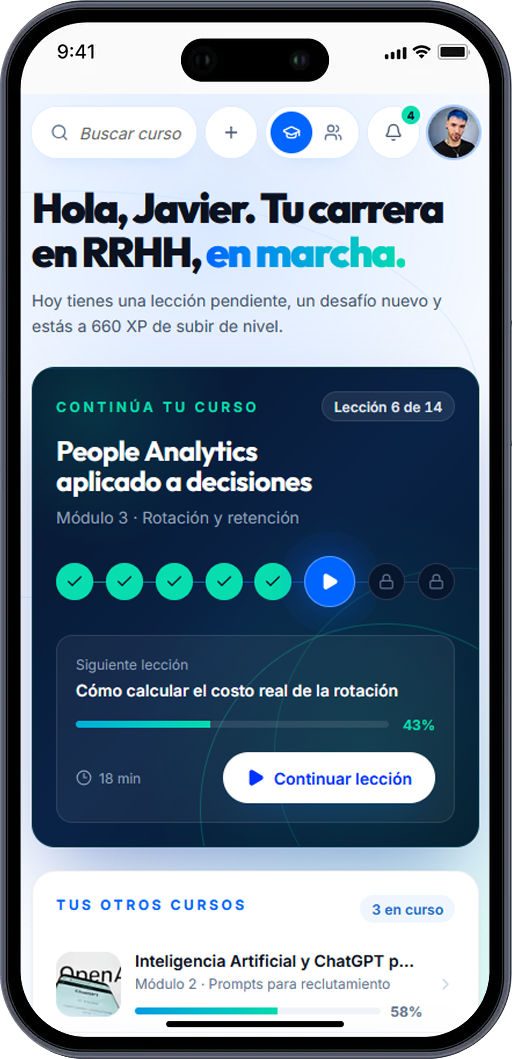Viewport: 512px width, 1059px height.
Task: Open the Buscar curso search field
Action: pos(114,133)
